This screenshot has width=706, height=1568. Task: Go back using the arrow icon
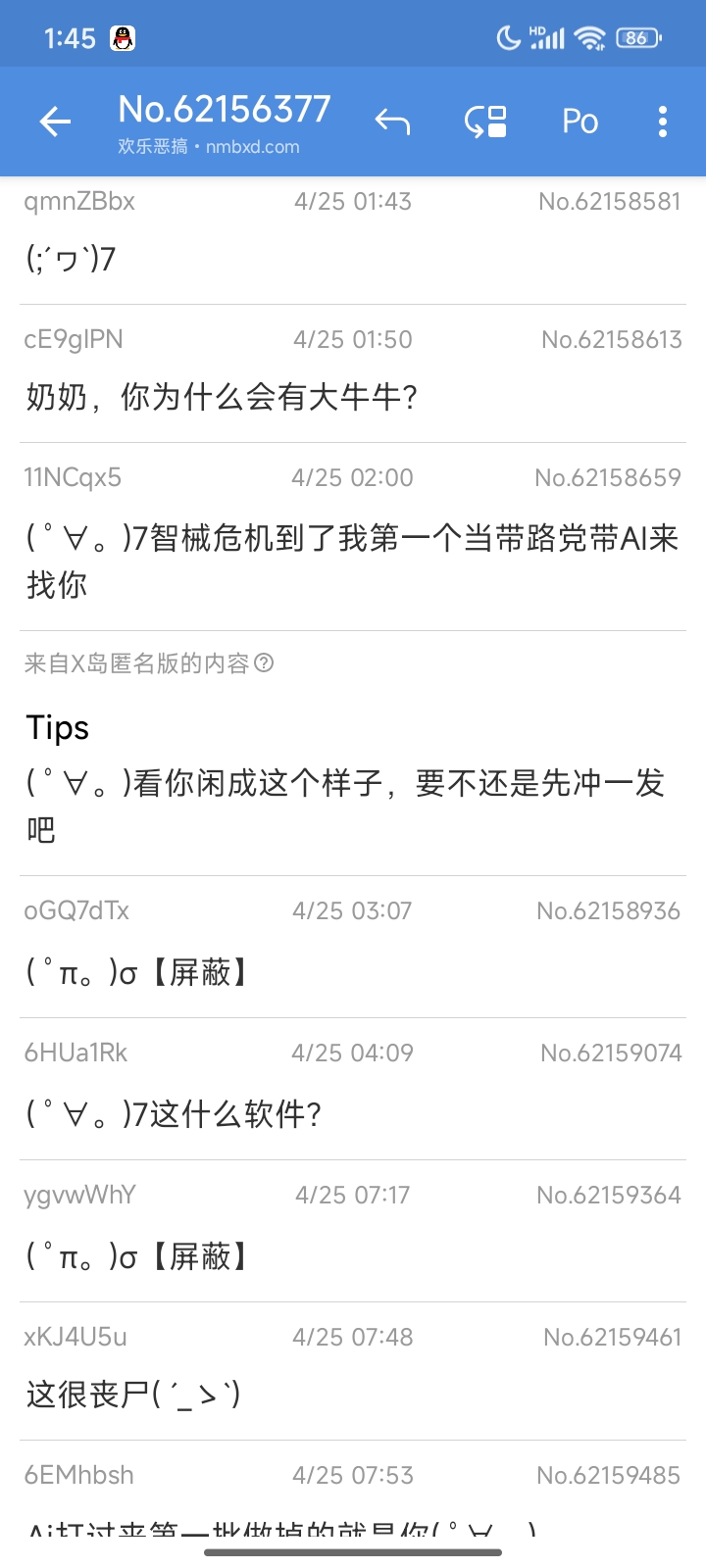[x=55, y=122]
